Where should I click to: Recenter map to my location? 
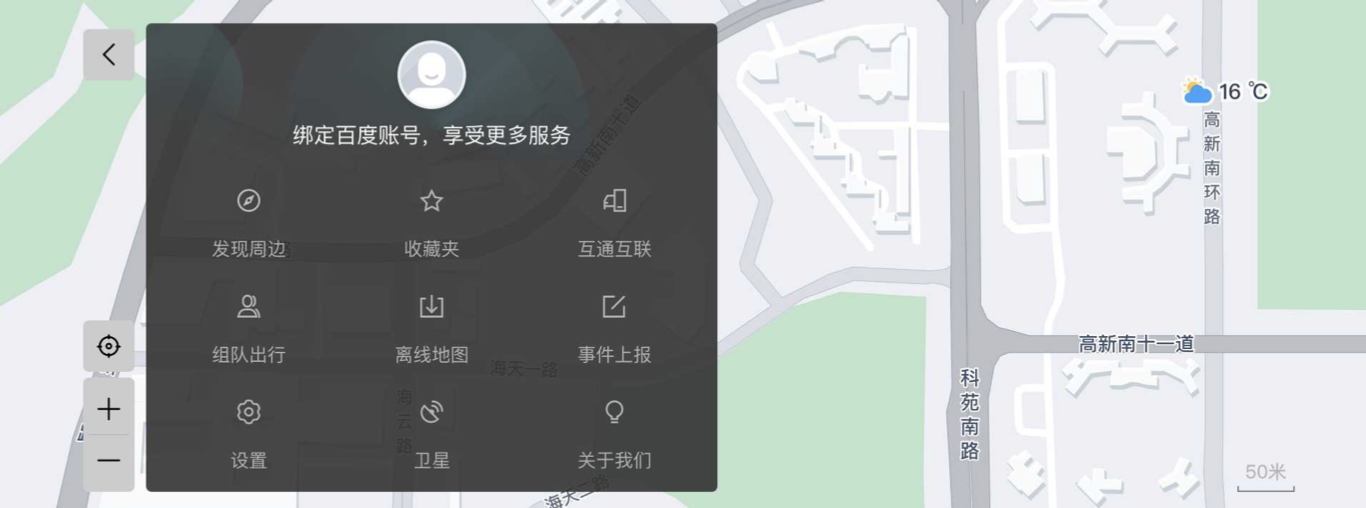point(108,347)
